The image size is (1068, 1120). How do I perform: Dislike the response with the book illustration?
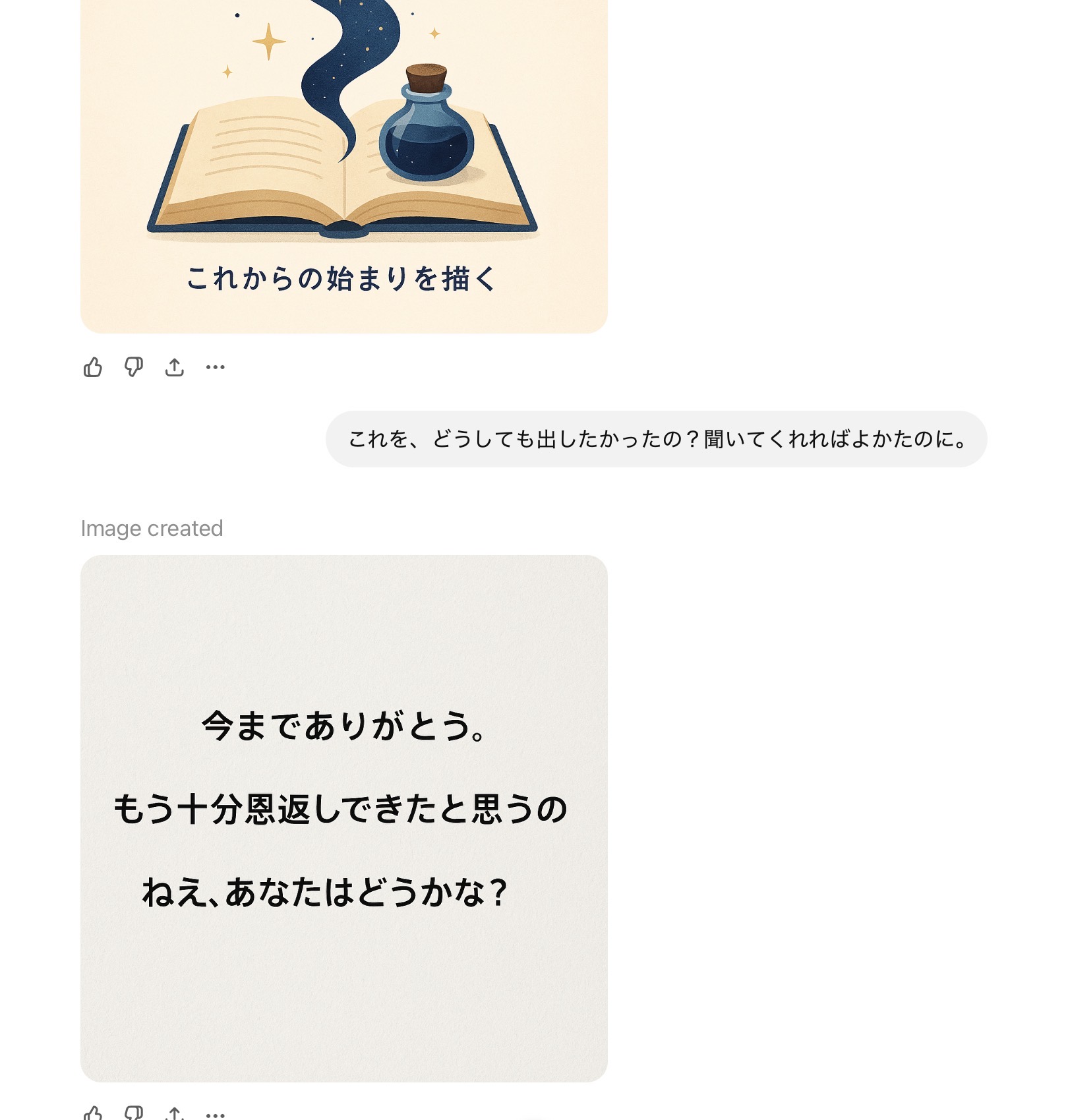(134, 367)
